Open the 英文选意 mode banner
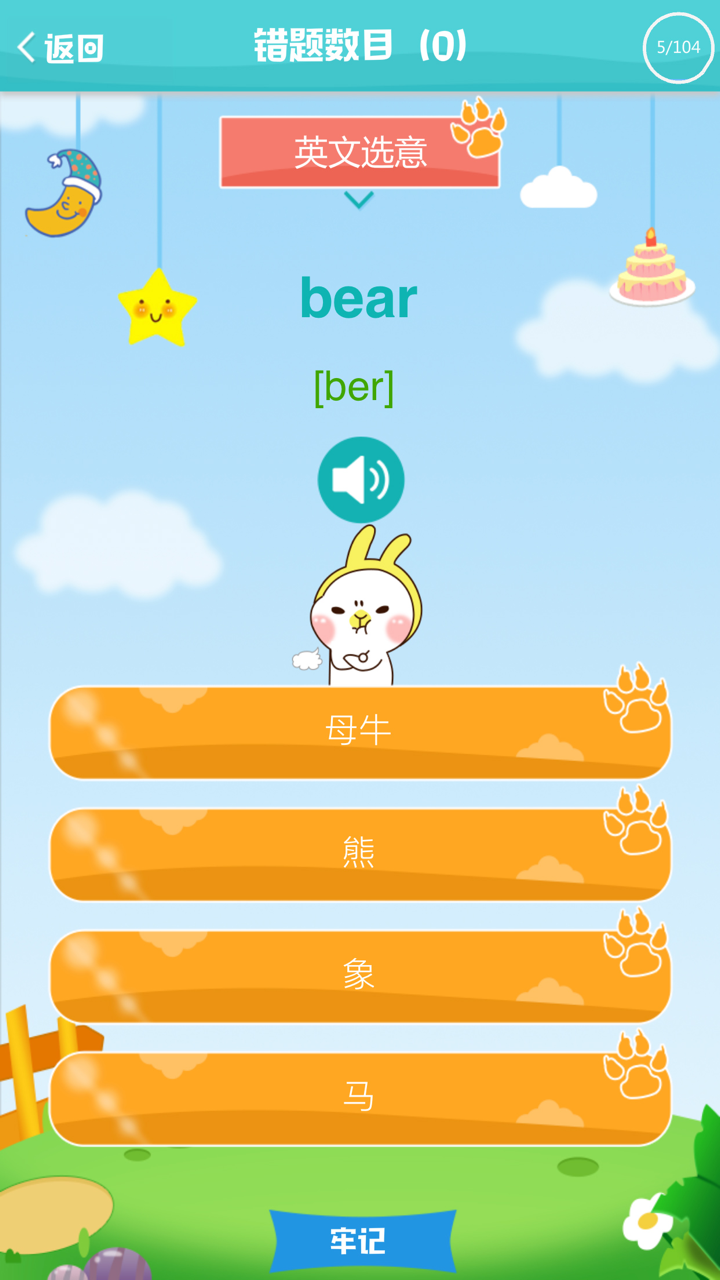The height and width of the screenshot is (1280, 720). [x=360, y=152]
